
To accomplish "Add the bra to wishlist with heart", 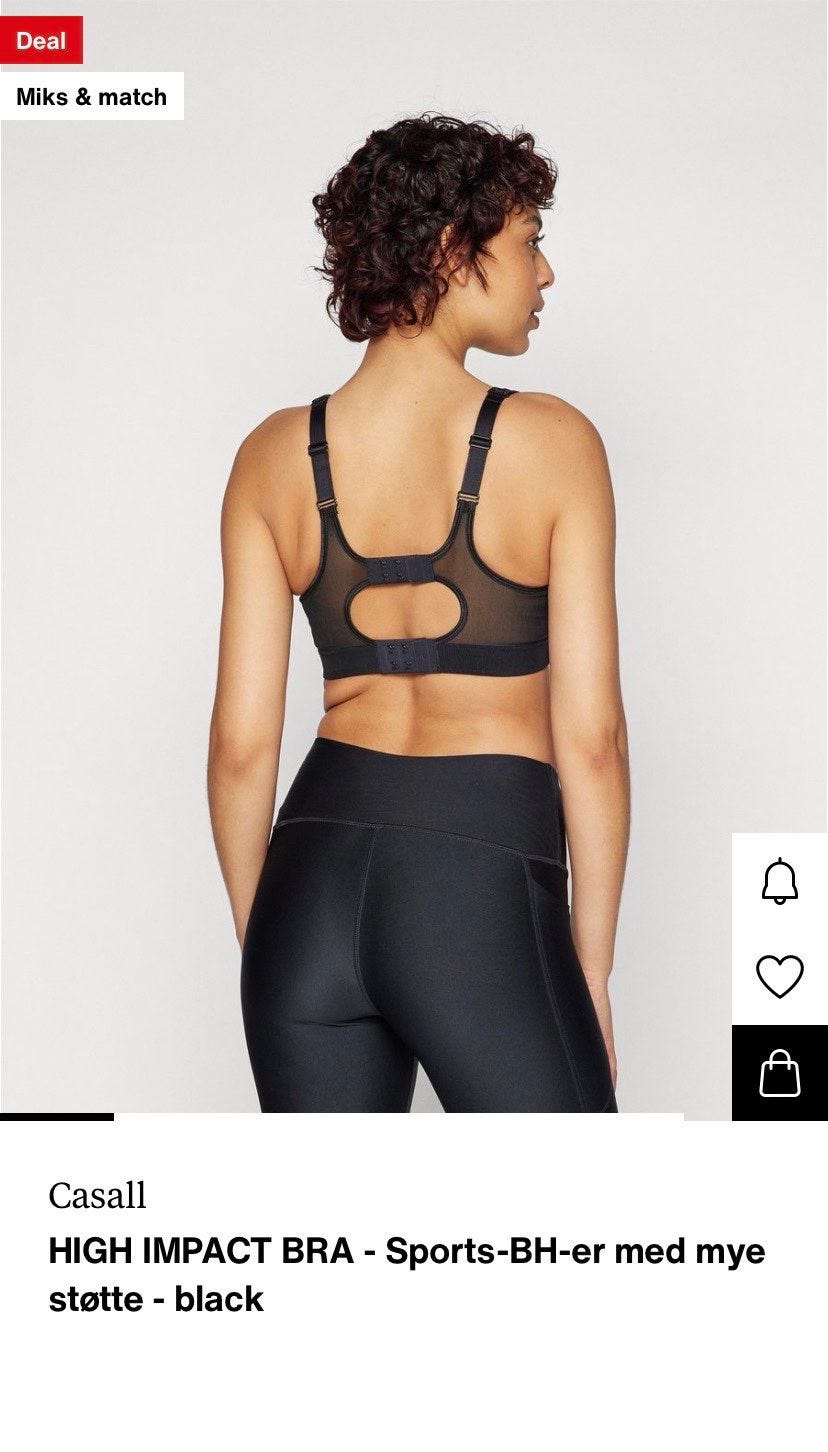I will pos(780,977).
